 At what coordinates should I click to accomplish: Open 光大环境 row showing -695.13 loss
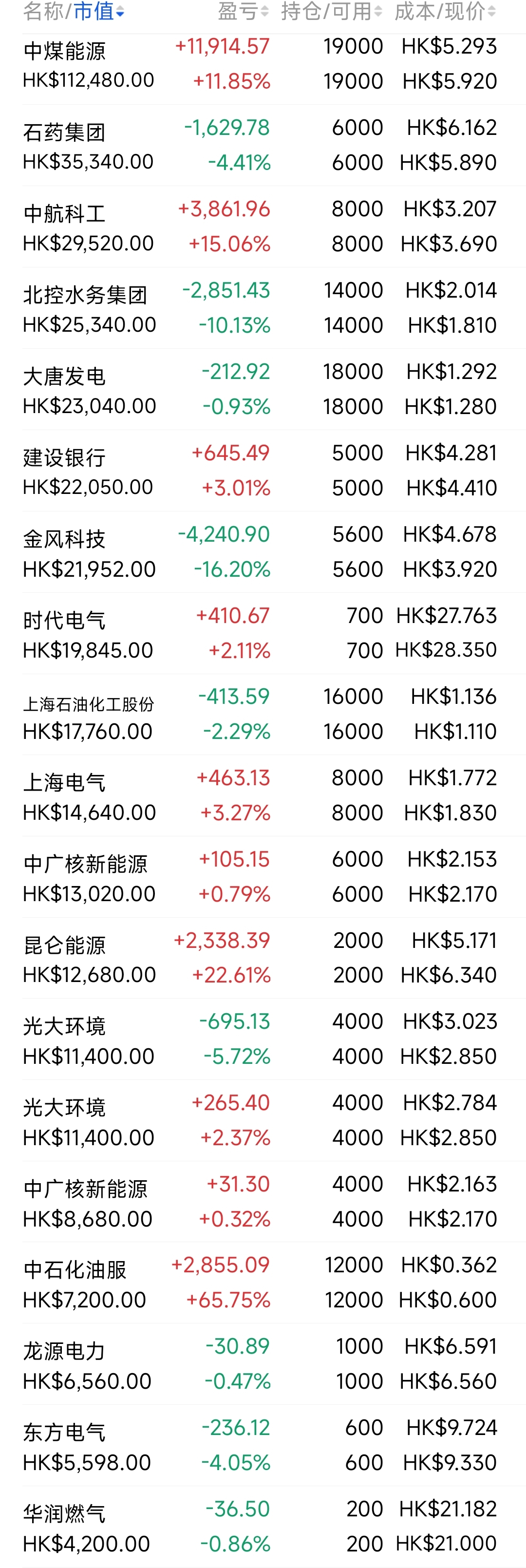point(263,1039)
